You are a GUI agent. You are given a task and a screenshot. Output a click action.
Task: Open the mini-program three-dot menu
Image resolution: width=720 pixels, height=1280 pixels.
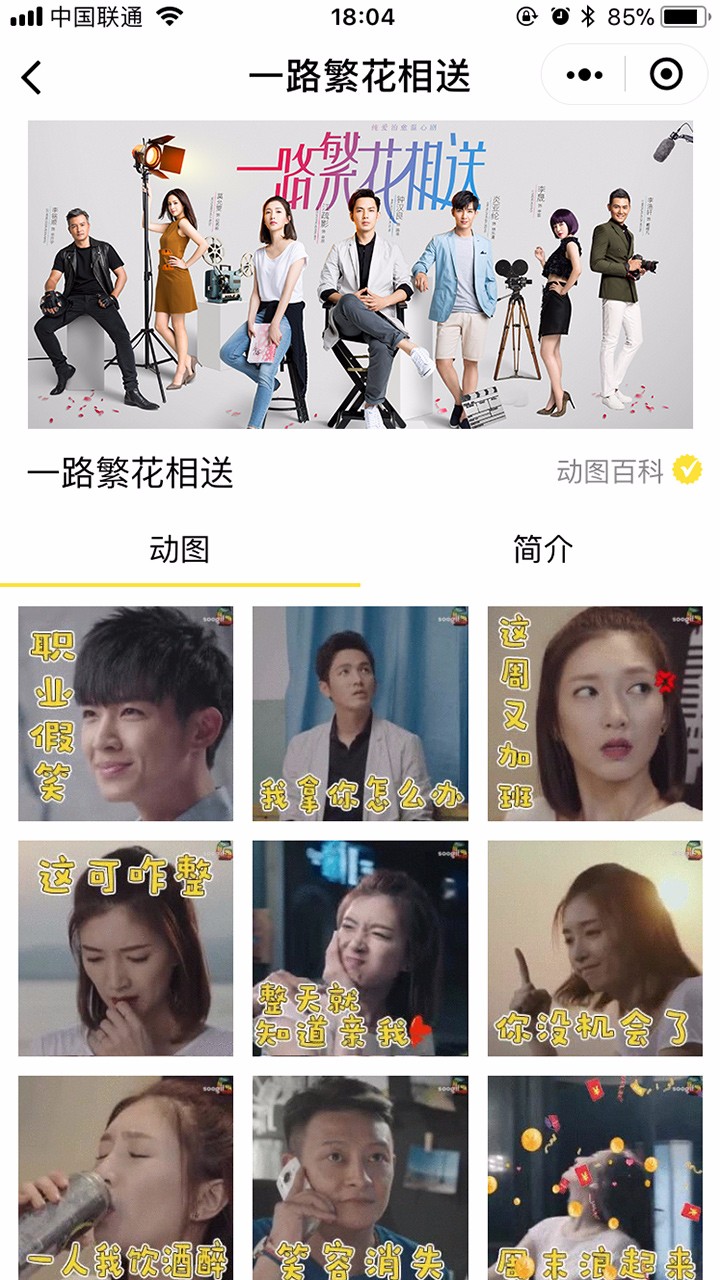coord(584,75)
